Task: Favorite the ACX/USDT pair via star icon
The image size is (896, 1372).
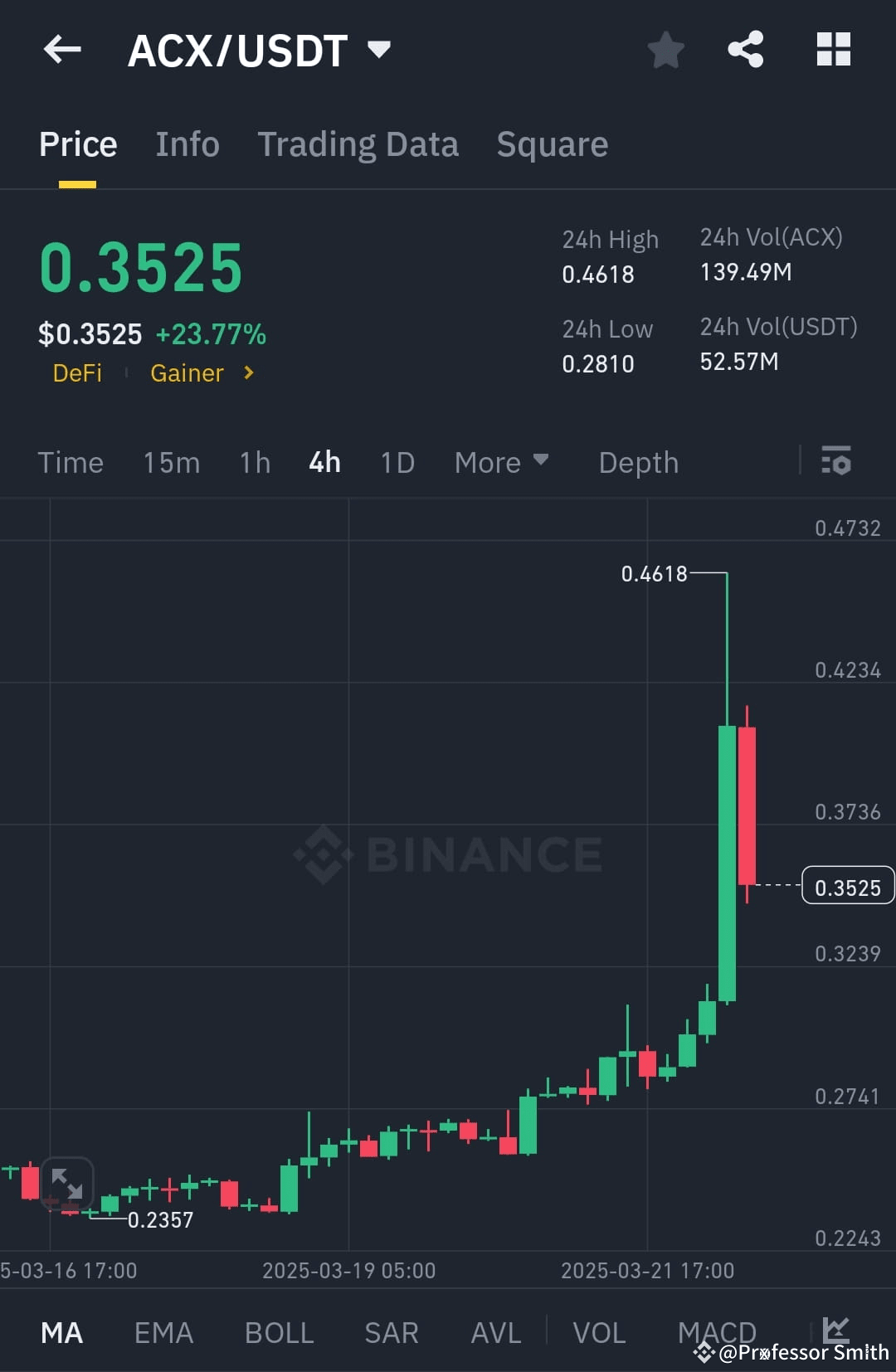Action: pos(666,50)
